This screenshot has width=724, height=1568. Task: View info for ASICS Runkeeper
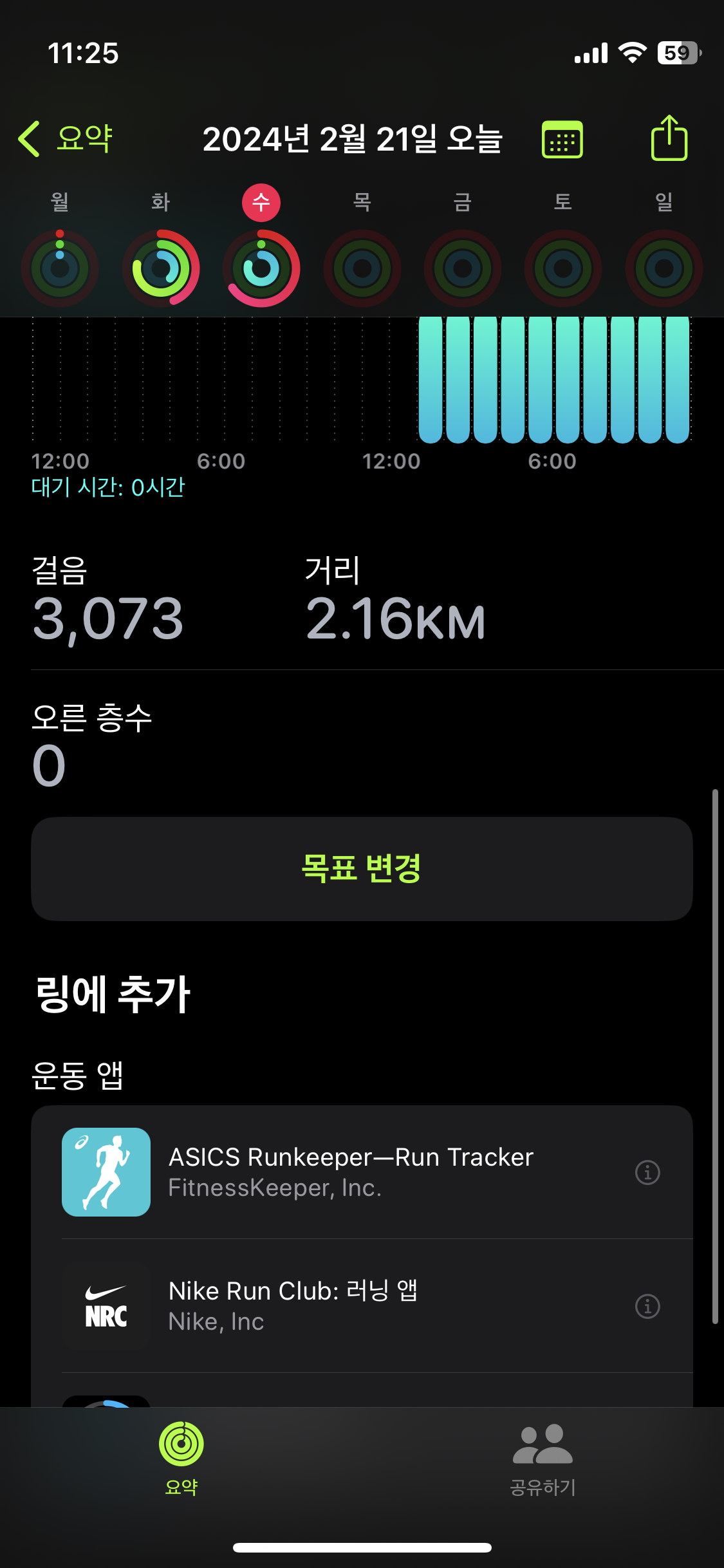coord(647,1172)
